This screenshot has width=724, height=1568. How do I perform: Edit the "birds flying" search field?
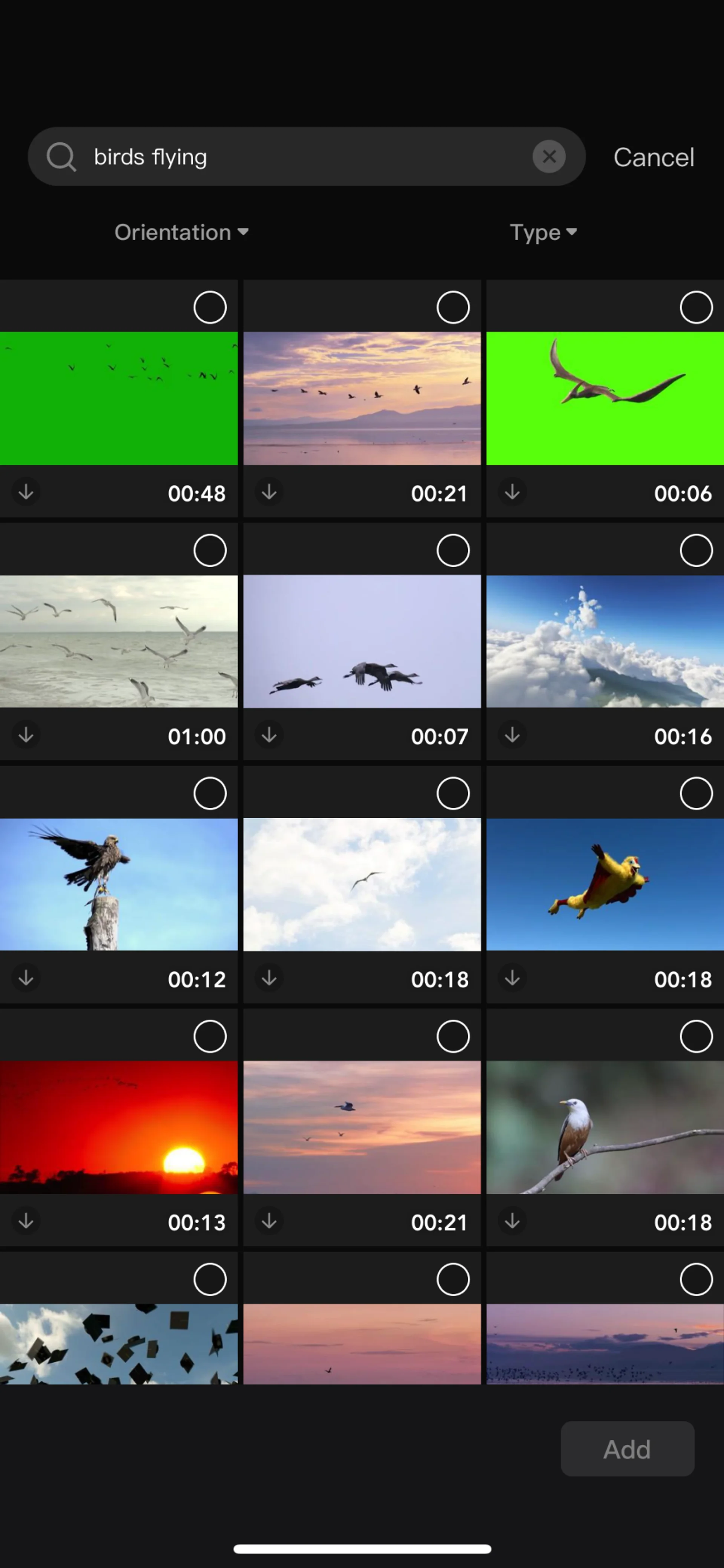(304, 157)
